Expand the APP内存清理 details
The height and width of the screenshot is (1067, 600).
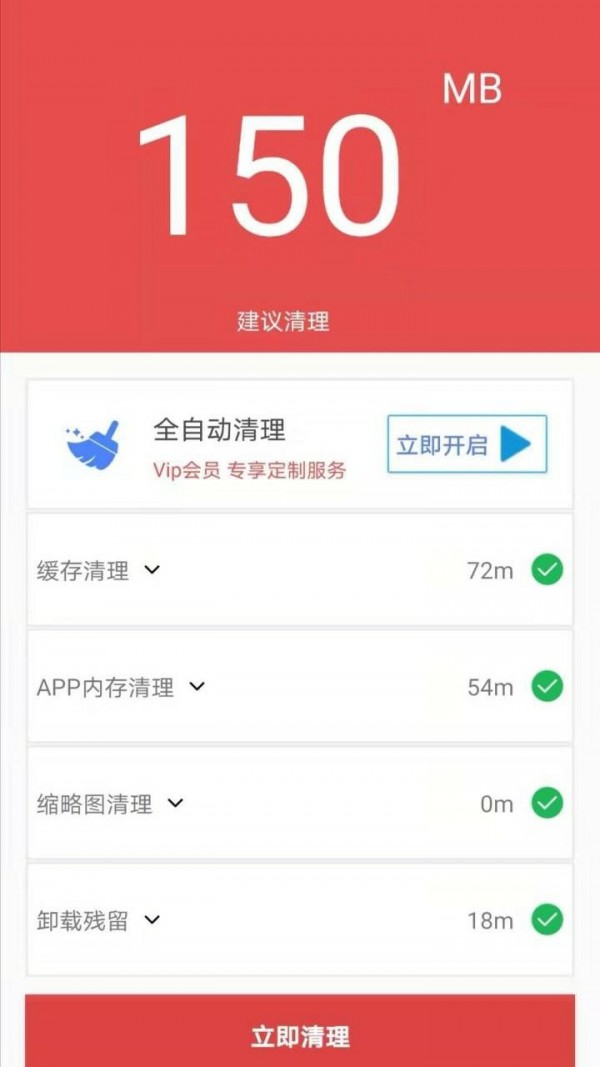pyautogui.click(x=197, y=686)
